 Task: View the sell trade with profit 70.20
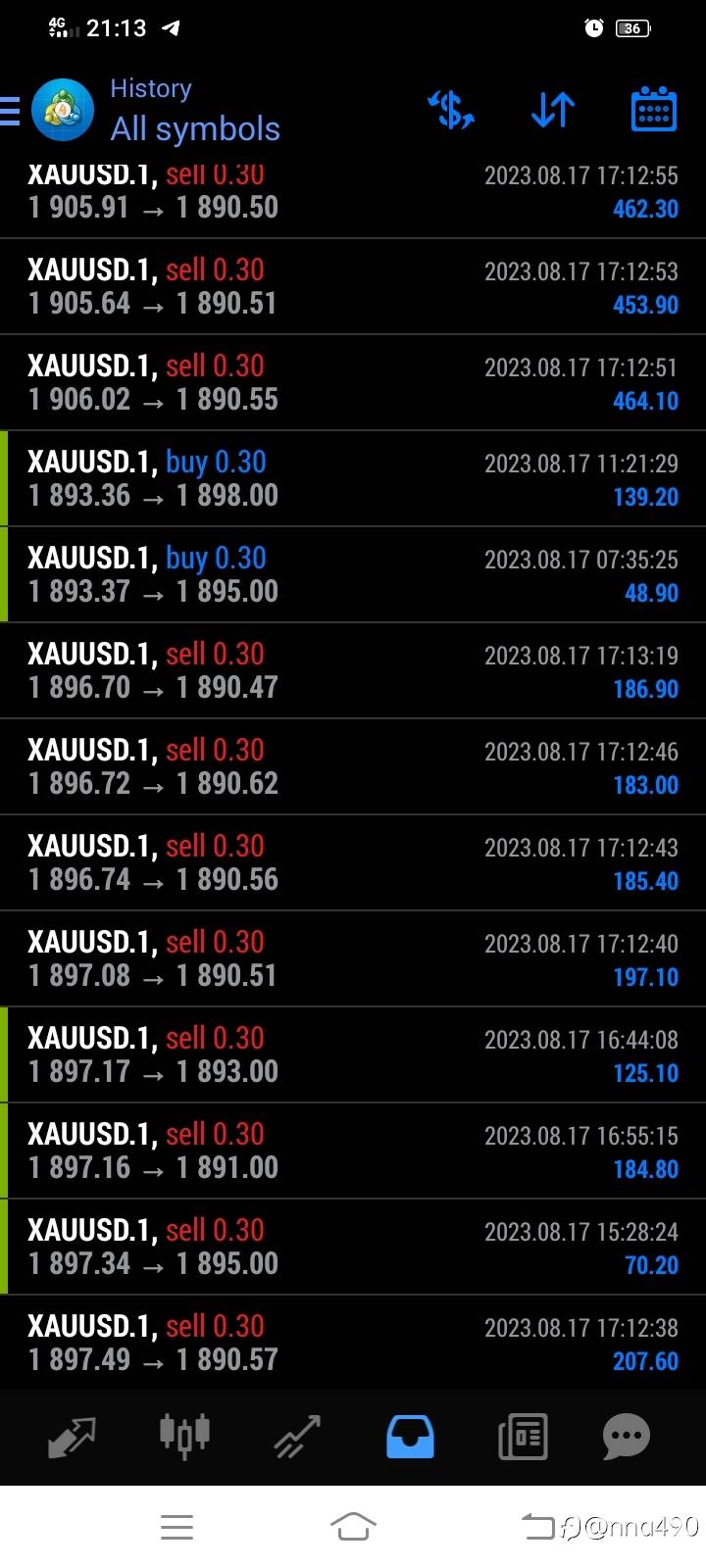[353, 1248]
